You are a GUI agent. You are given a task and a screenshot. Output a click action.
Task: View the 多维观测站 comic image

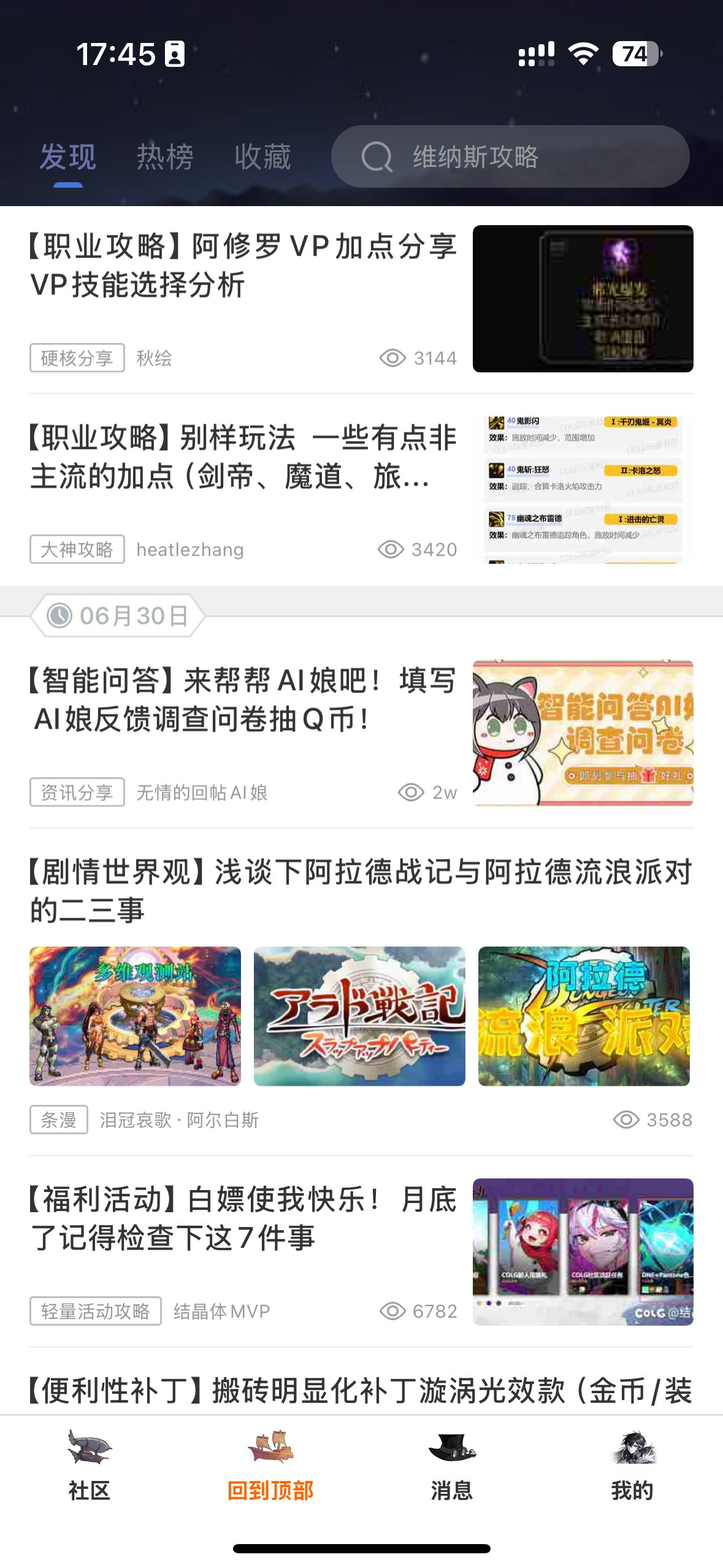[x=135, y=1016]
